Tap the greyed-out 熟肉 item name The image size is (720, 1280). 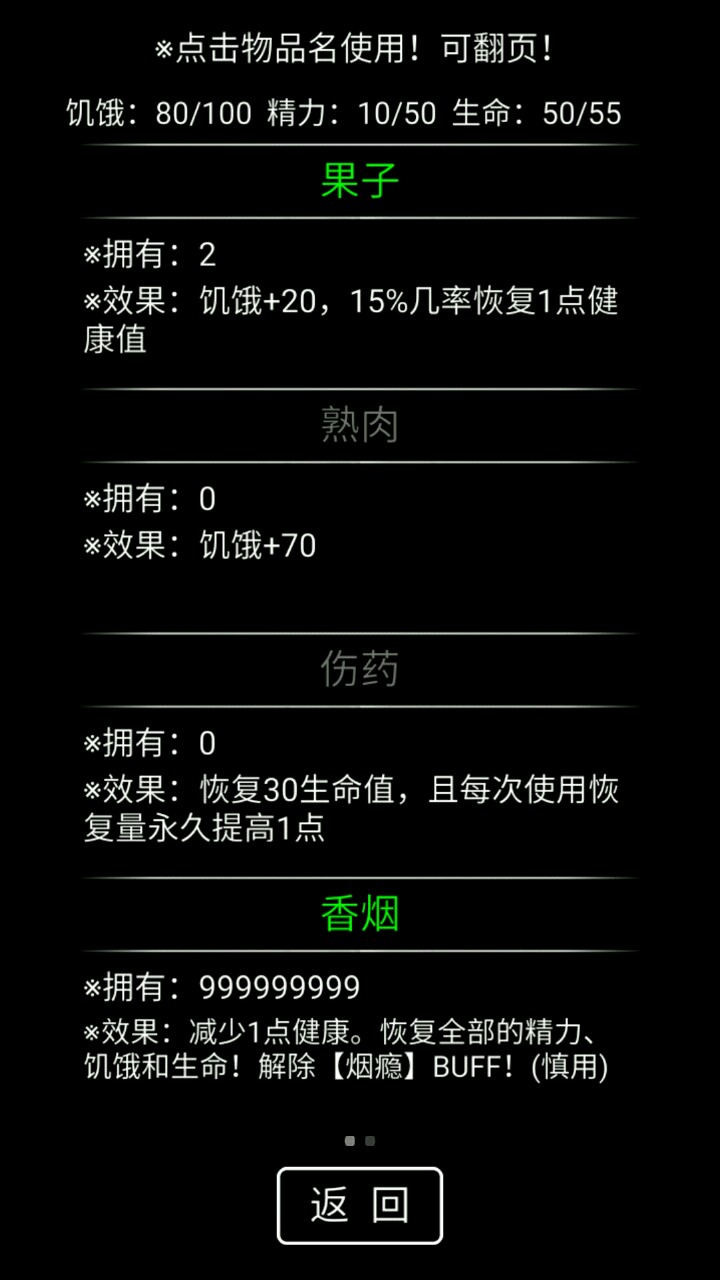[x=360, y=425]
